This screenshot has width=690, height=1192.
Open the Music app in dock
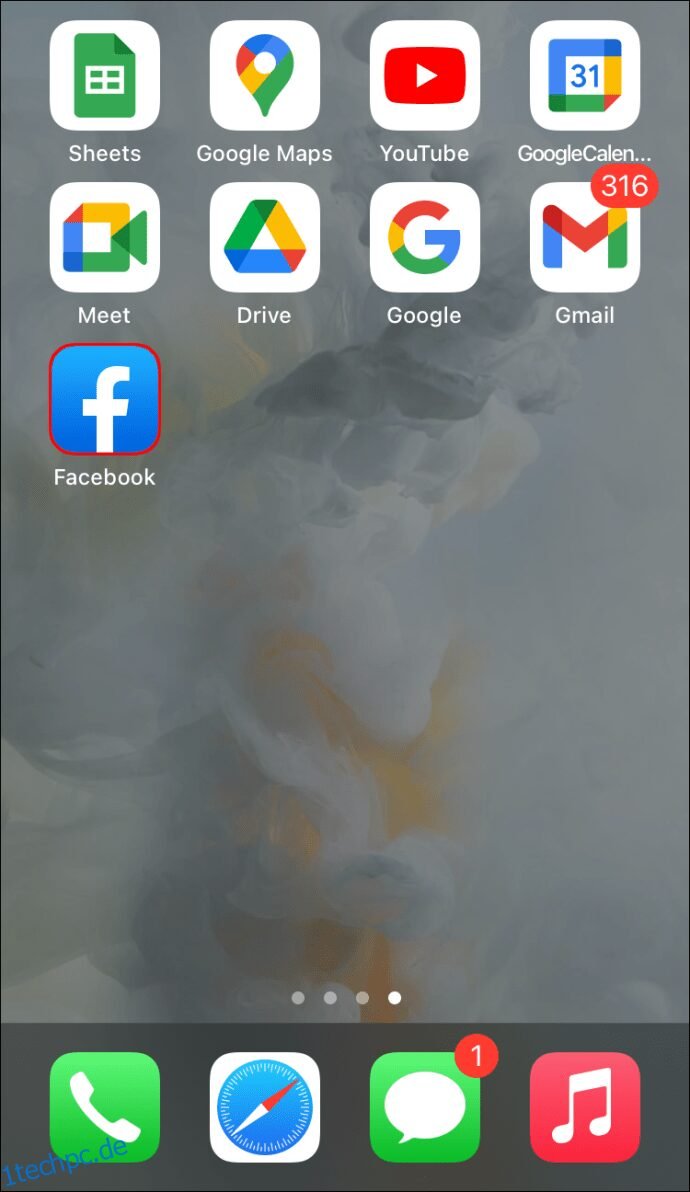click(x=585, y=1107)
